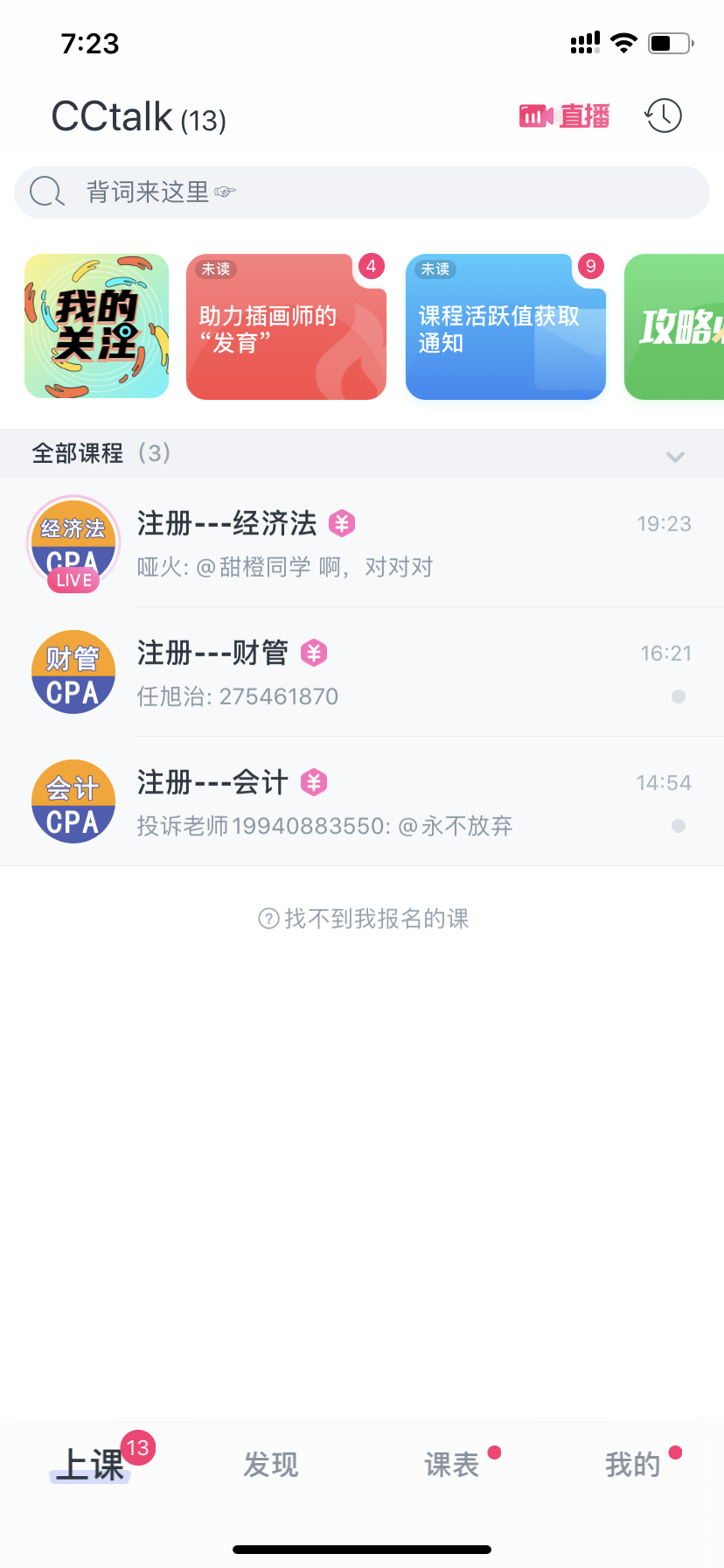This screenshot has width=724, height=1568.
Task: Open watch history via clock icon
Action: click(663, 115)
